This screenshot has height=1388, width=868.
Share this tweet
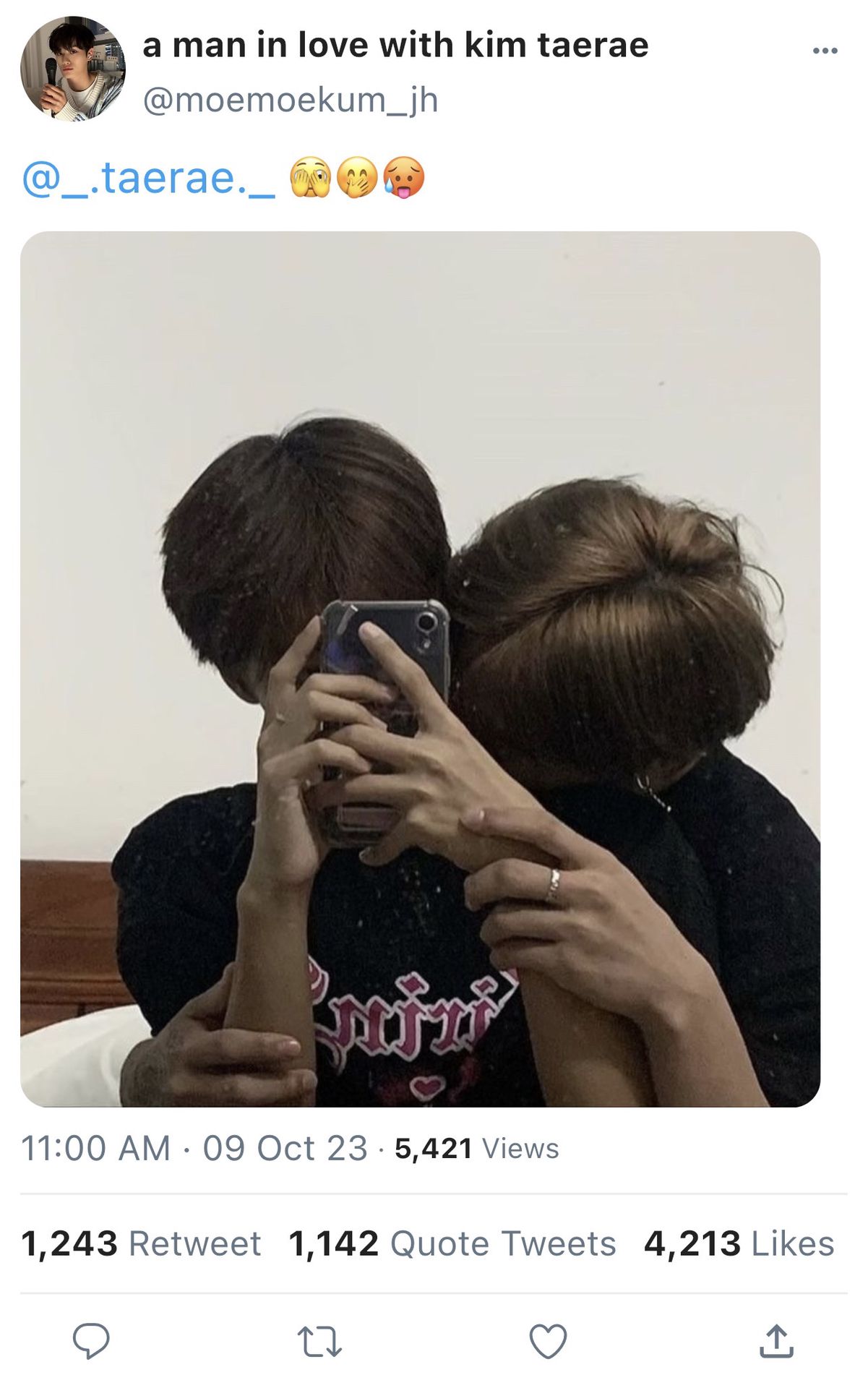pyautogui.click(x=776, y=1341)
